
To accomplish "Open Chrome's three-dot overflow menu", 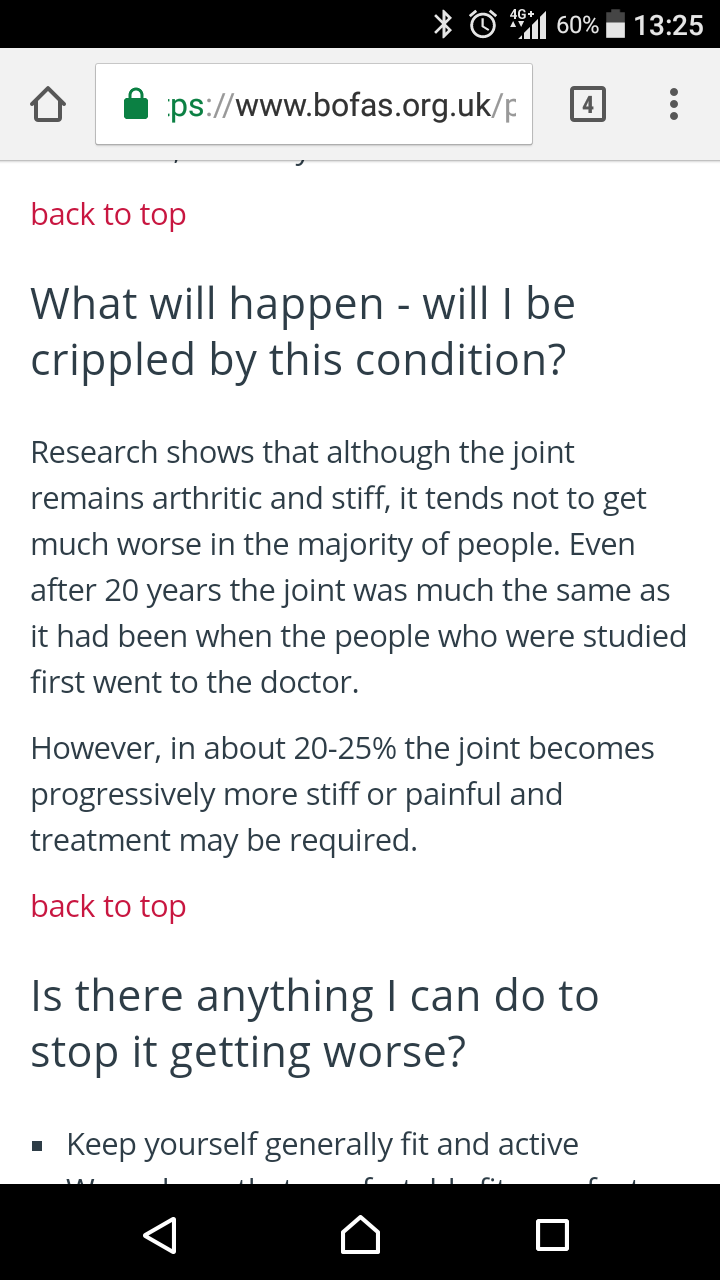I will point(674,104).
